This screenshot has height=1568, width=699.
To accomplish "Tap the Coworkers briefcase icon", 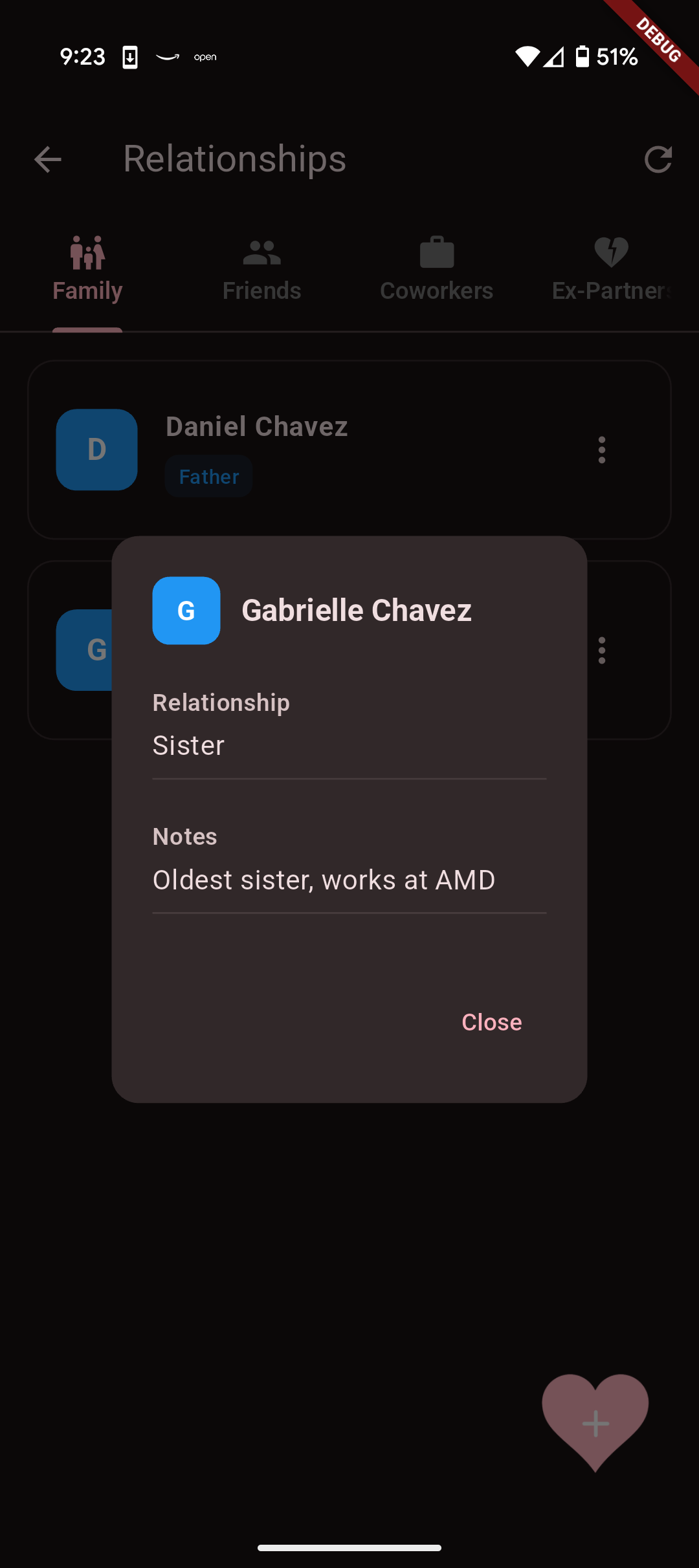I will point(436,252).
